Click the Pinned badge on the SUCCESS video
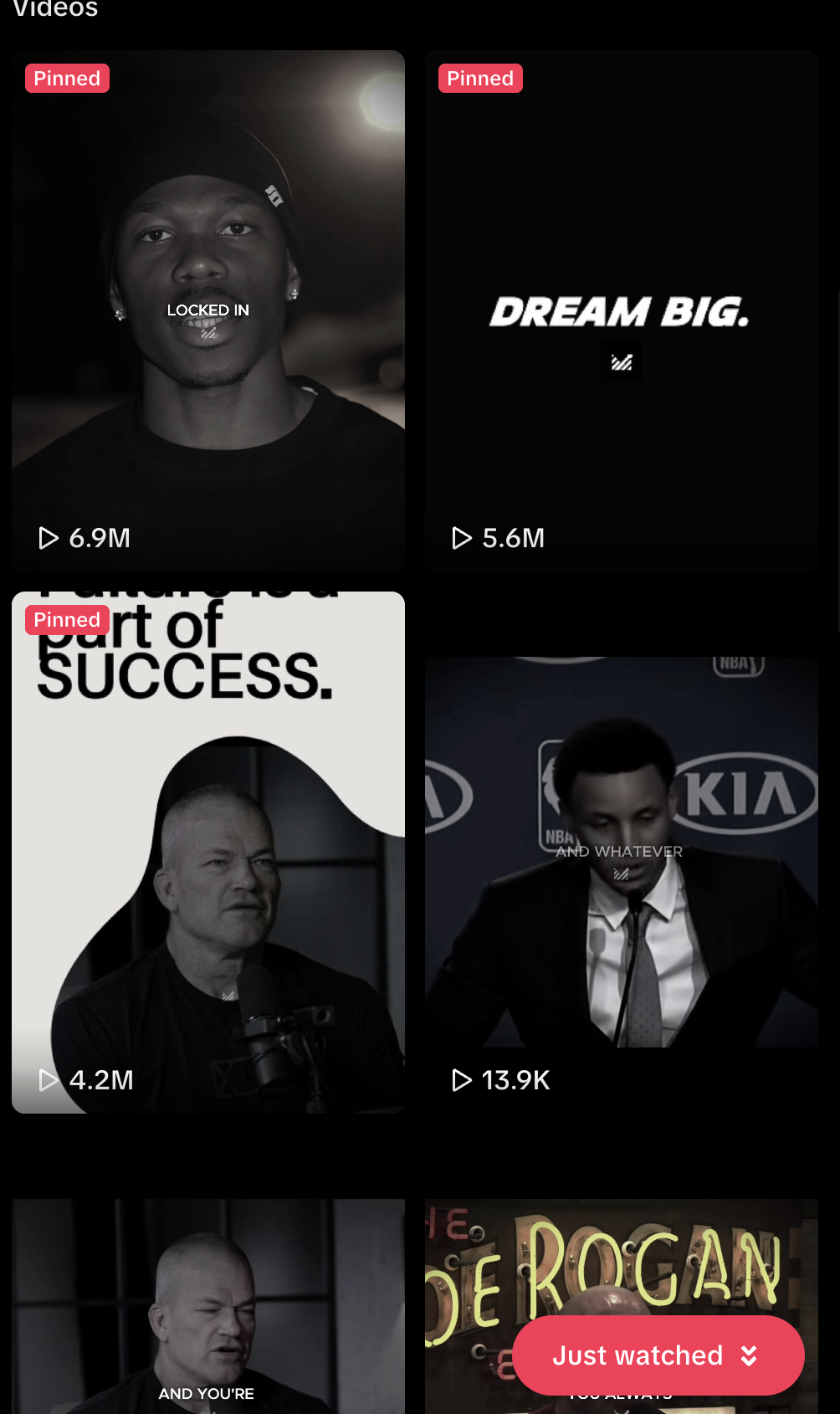Screen dimensions: 840x1414 [x=67, y=620]
